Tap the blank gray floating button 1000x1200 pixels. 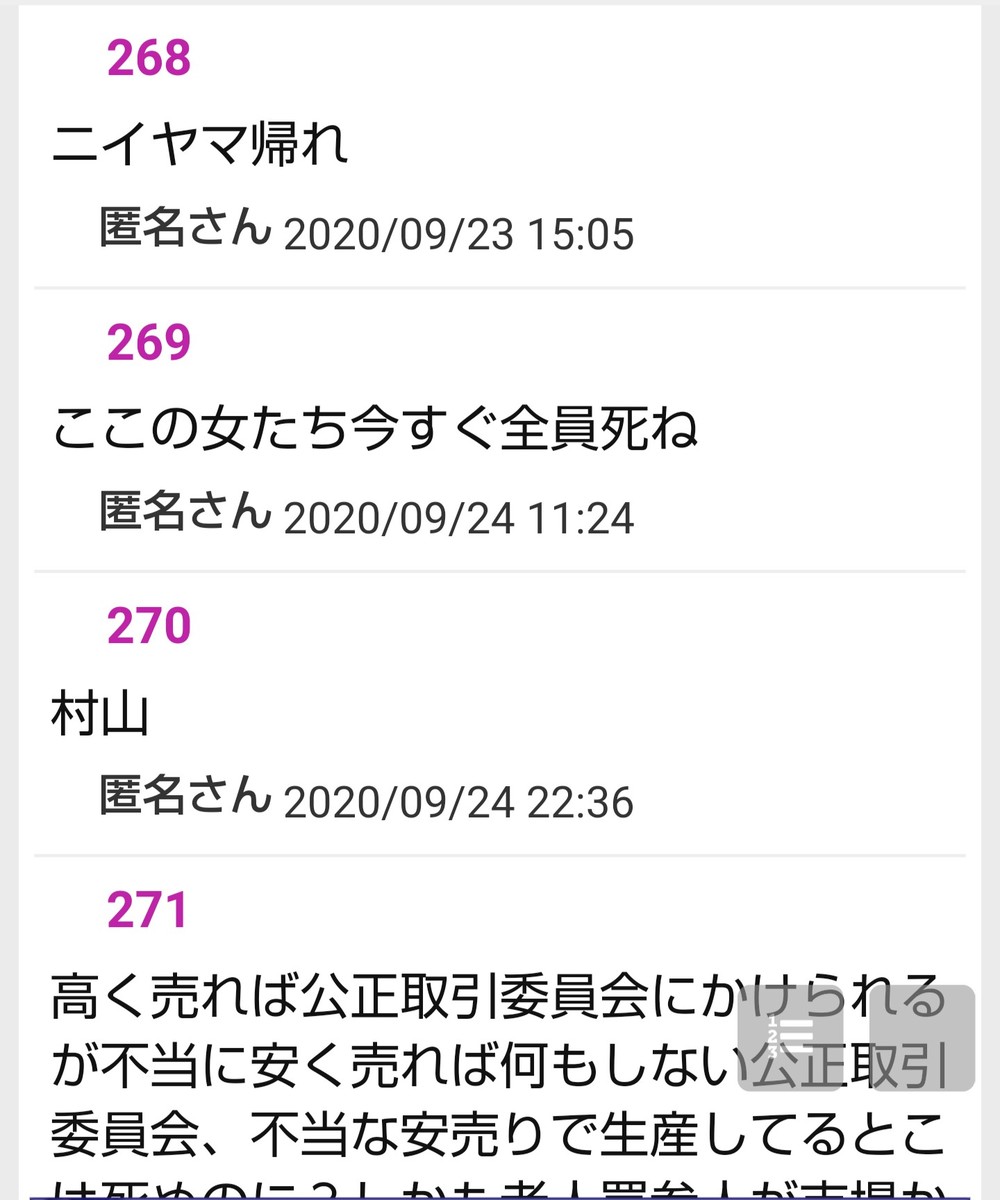921,1038
